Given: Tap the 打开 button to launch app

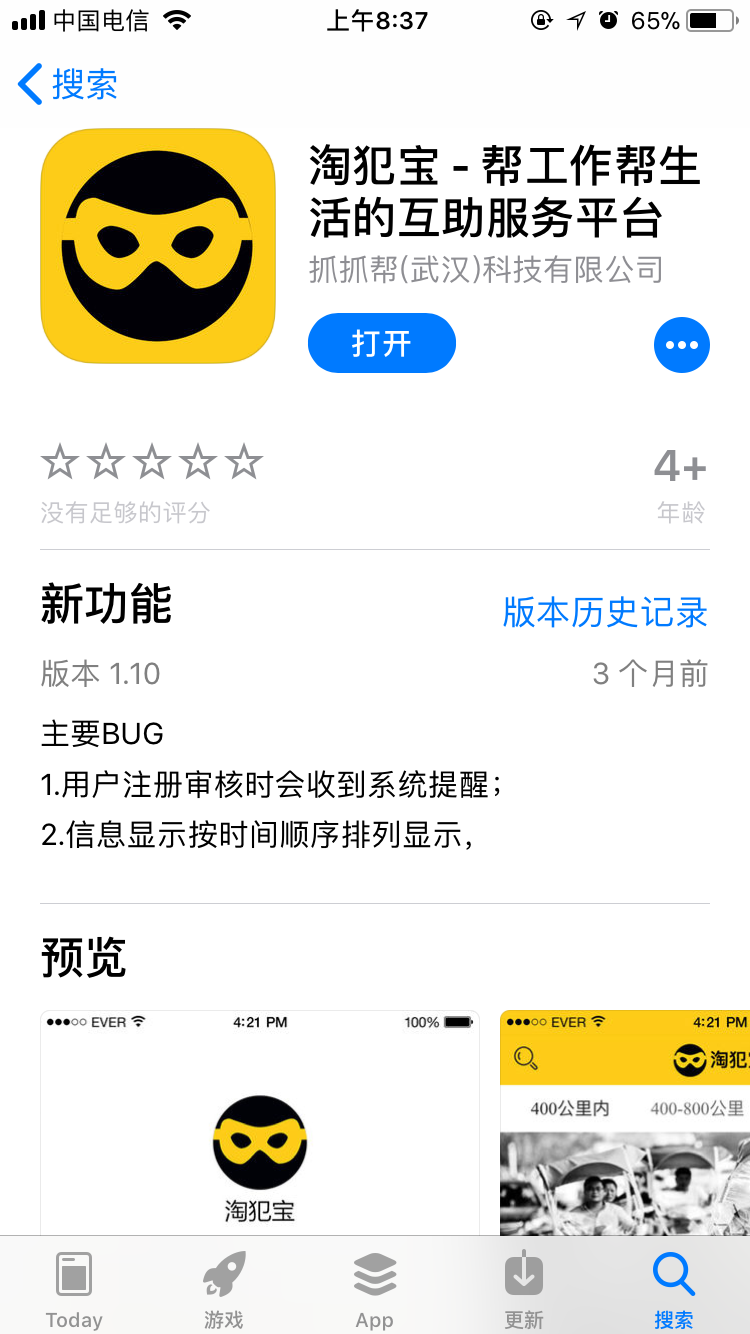Looking at the screenshot, I should pos(381,343).
